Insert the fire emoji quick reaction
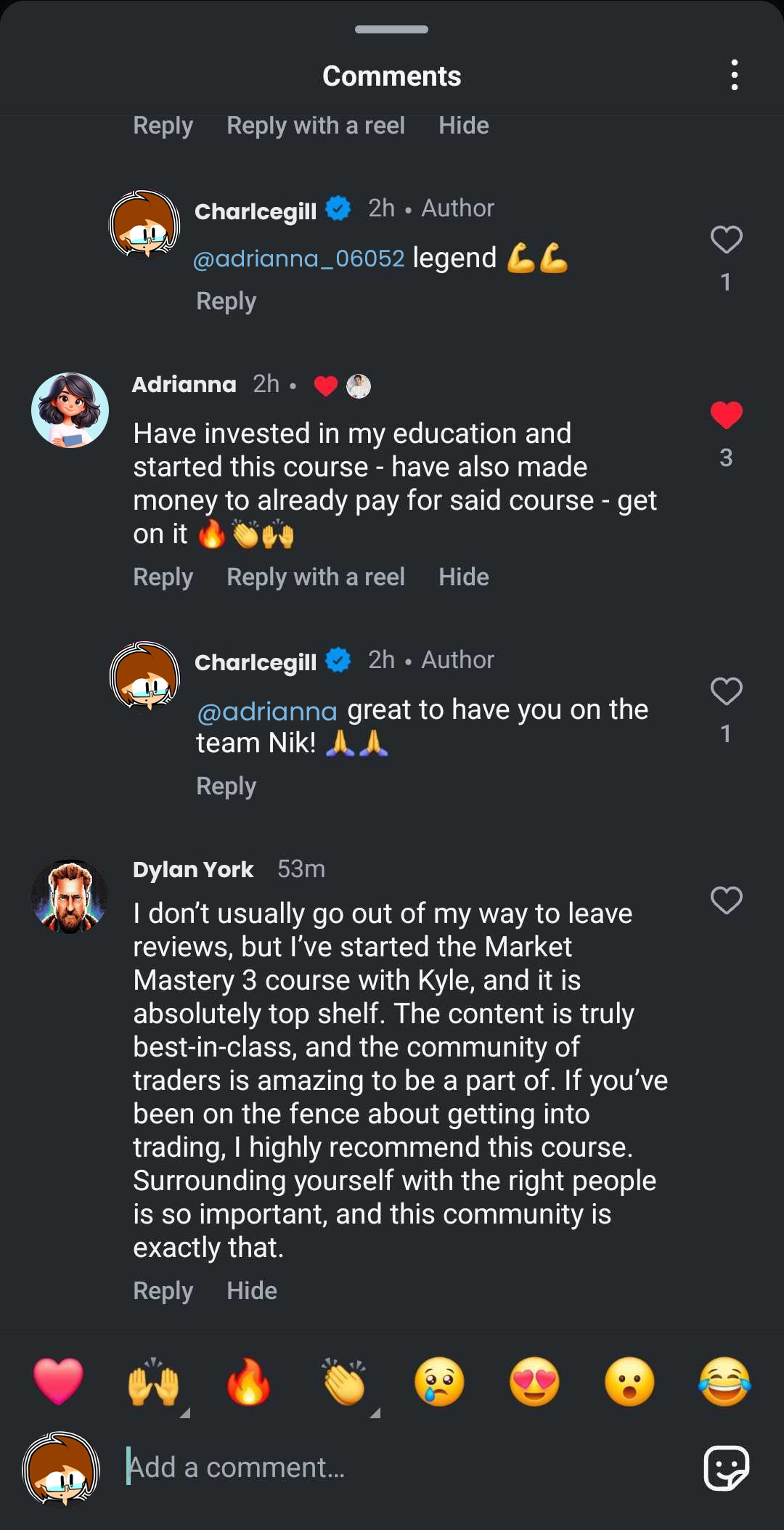This screenshot has width=784, height=1530. (x=248, y=1381)
